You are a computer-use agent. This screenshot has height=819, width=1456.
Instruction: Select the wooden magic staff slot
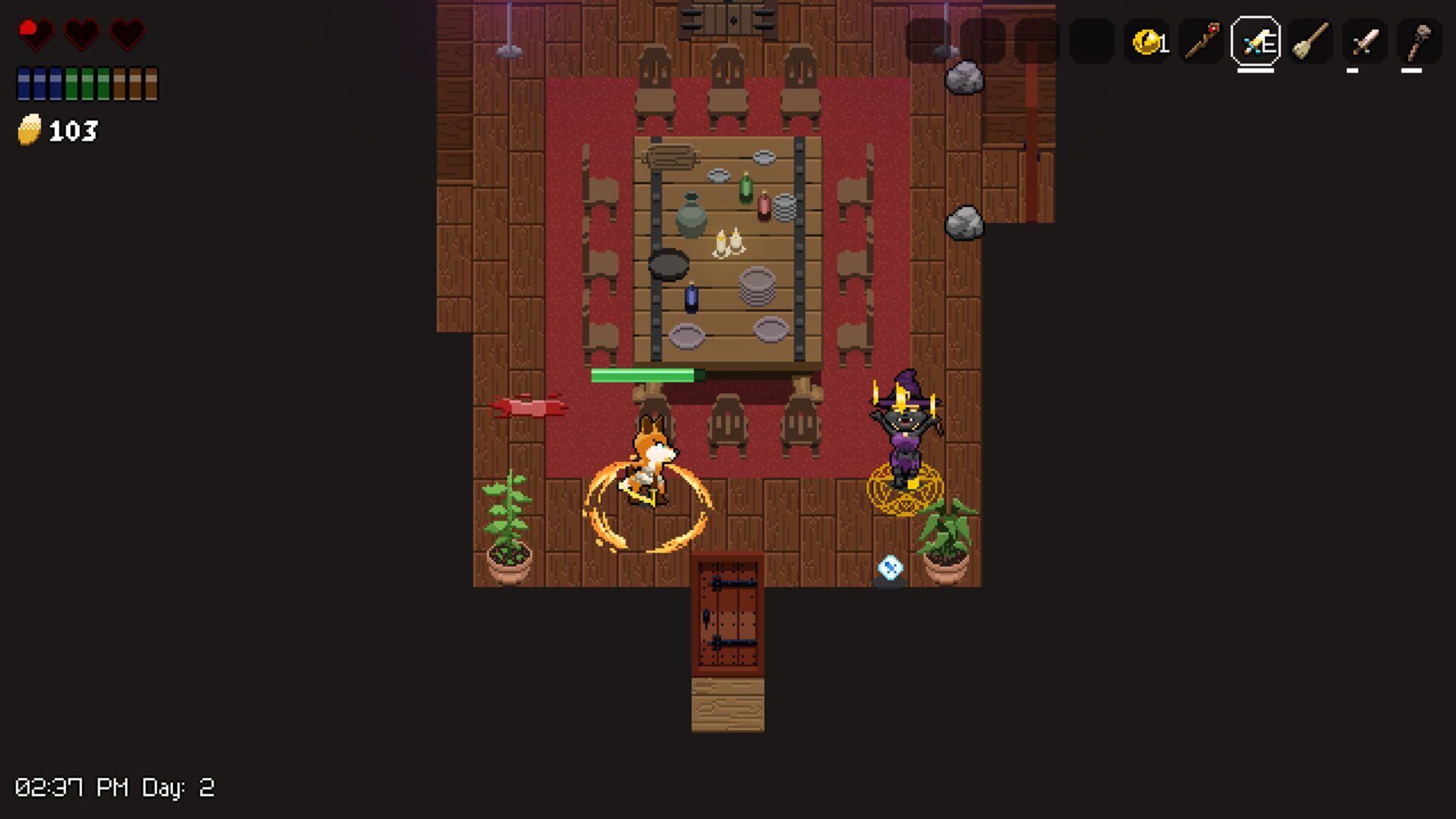point(1201,42)
